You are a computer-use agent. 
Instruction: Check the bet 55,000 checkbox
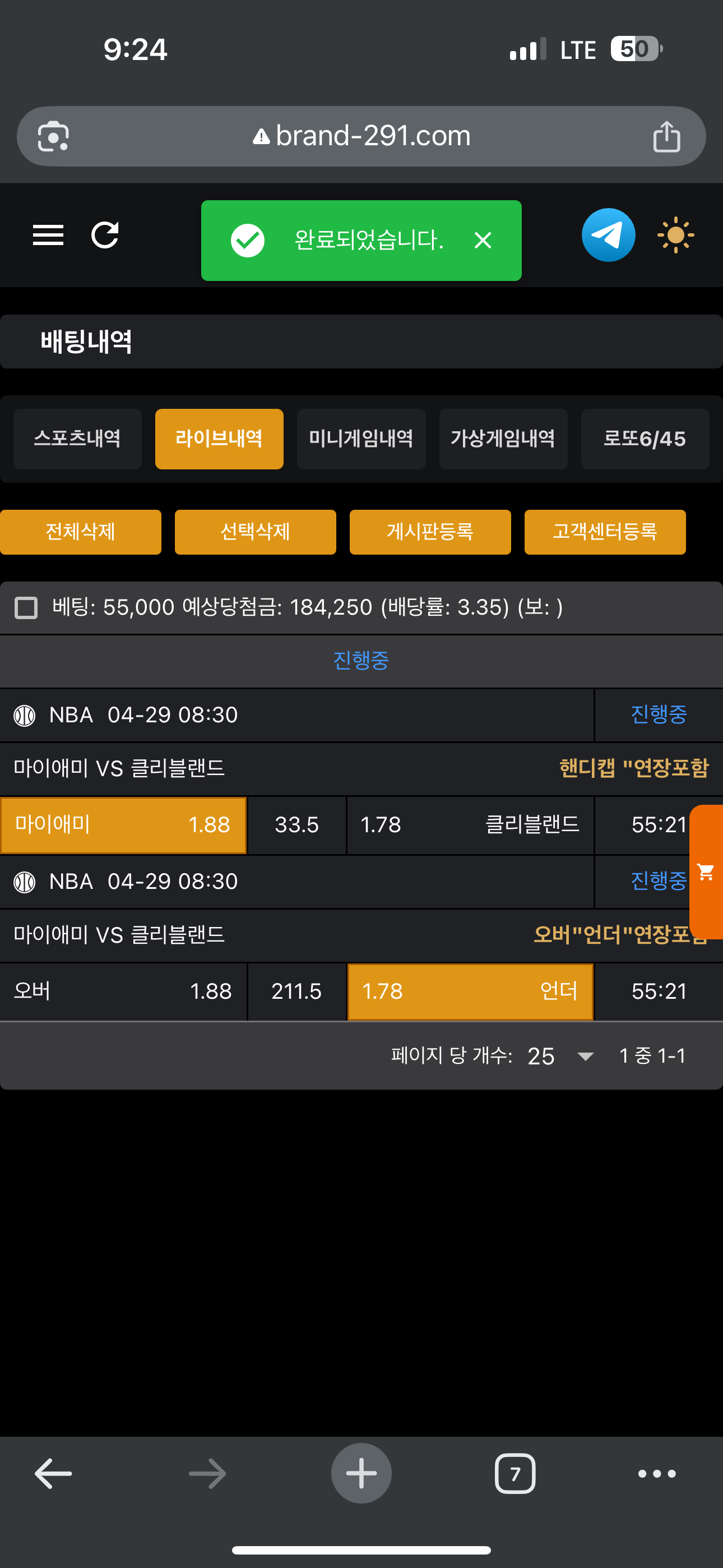[26, 607]
